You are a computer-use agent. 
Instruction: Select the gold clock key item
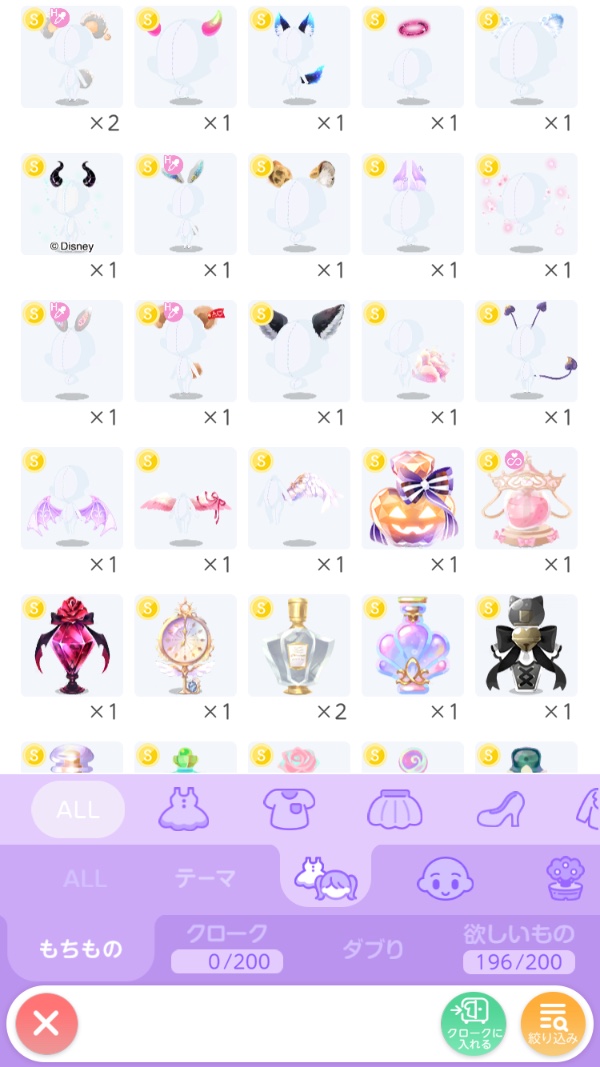click(x=185, y=645)
